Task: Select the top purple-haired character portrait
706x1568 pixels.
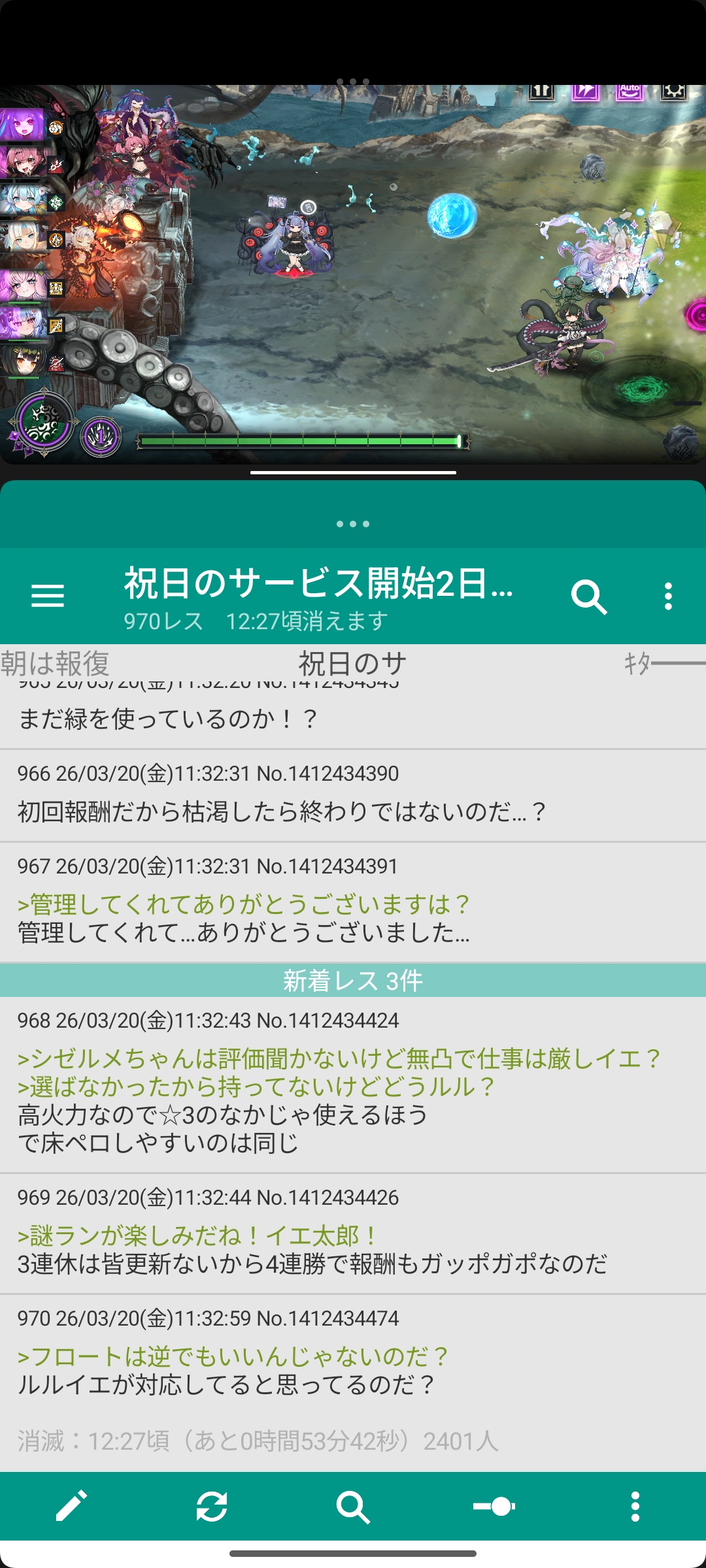Action: tap(23, 125)
